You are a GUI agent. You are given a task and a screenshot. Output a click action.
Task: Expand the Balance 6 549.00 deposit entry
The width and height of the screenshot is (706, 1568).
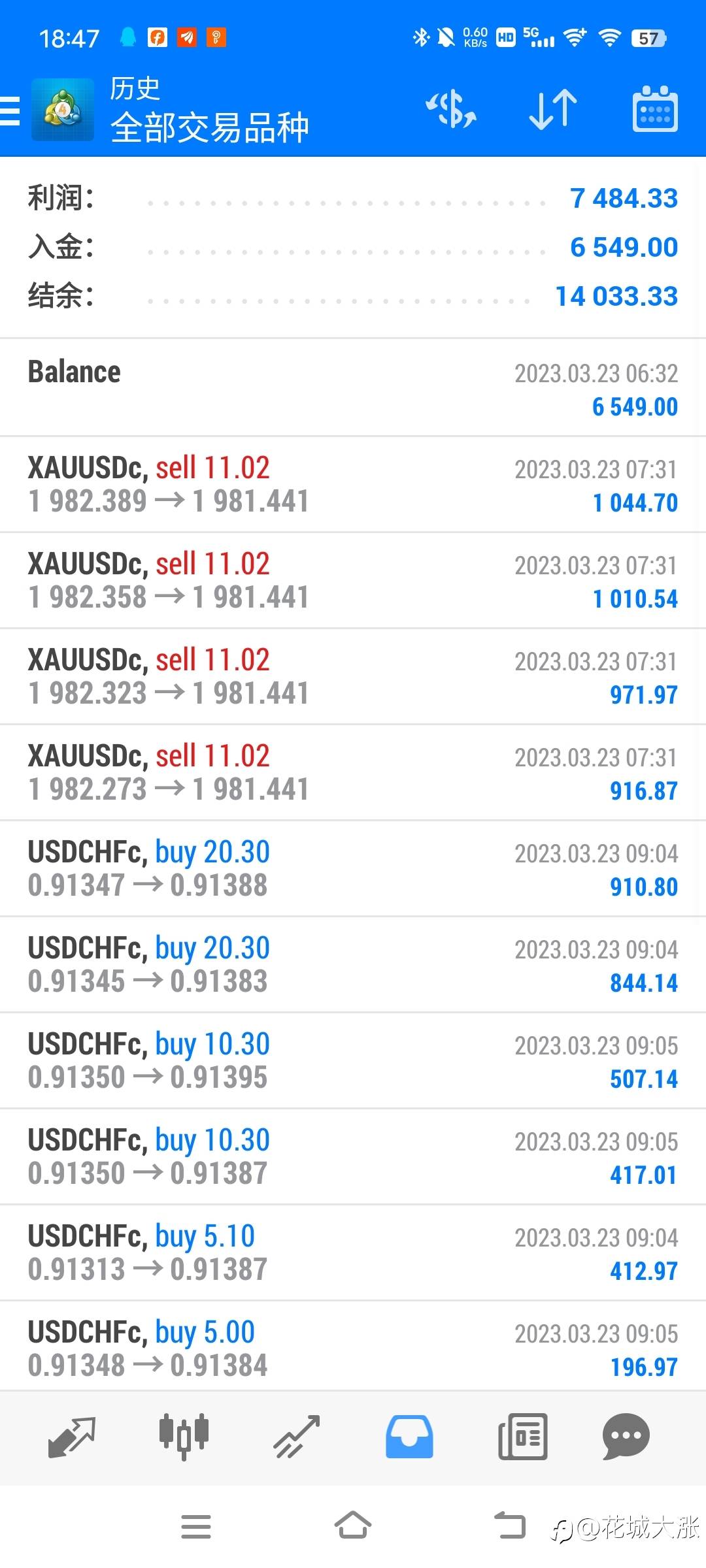[353, 388]
